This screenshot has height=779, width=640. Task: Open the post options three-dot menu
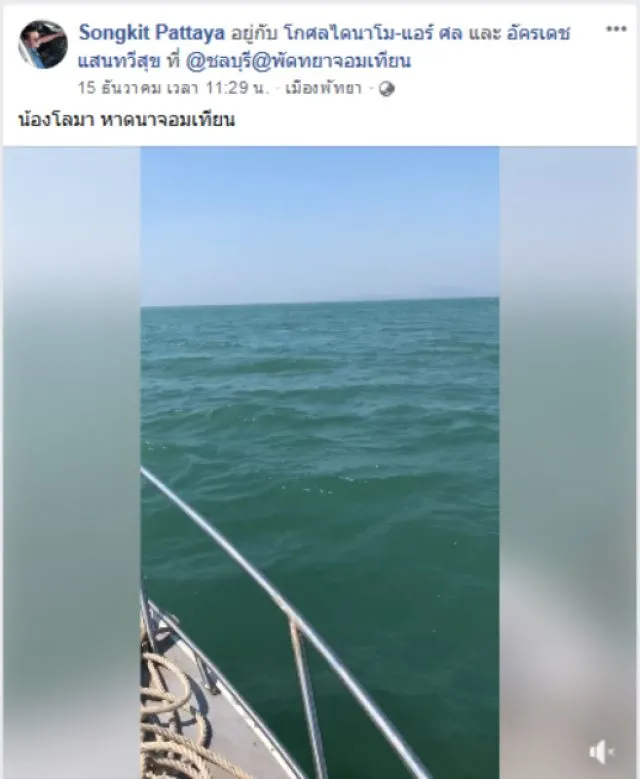[x=616, y=30]
